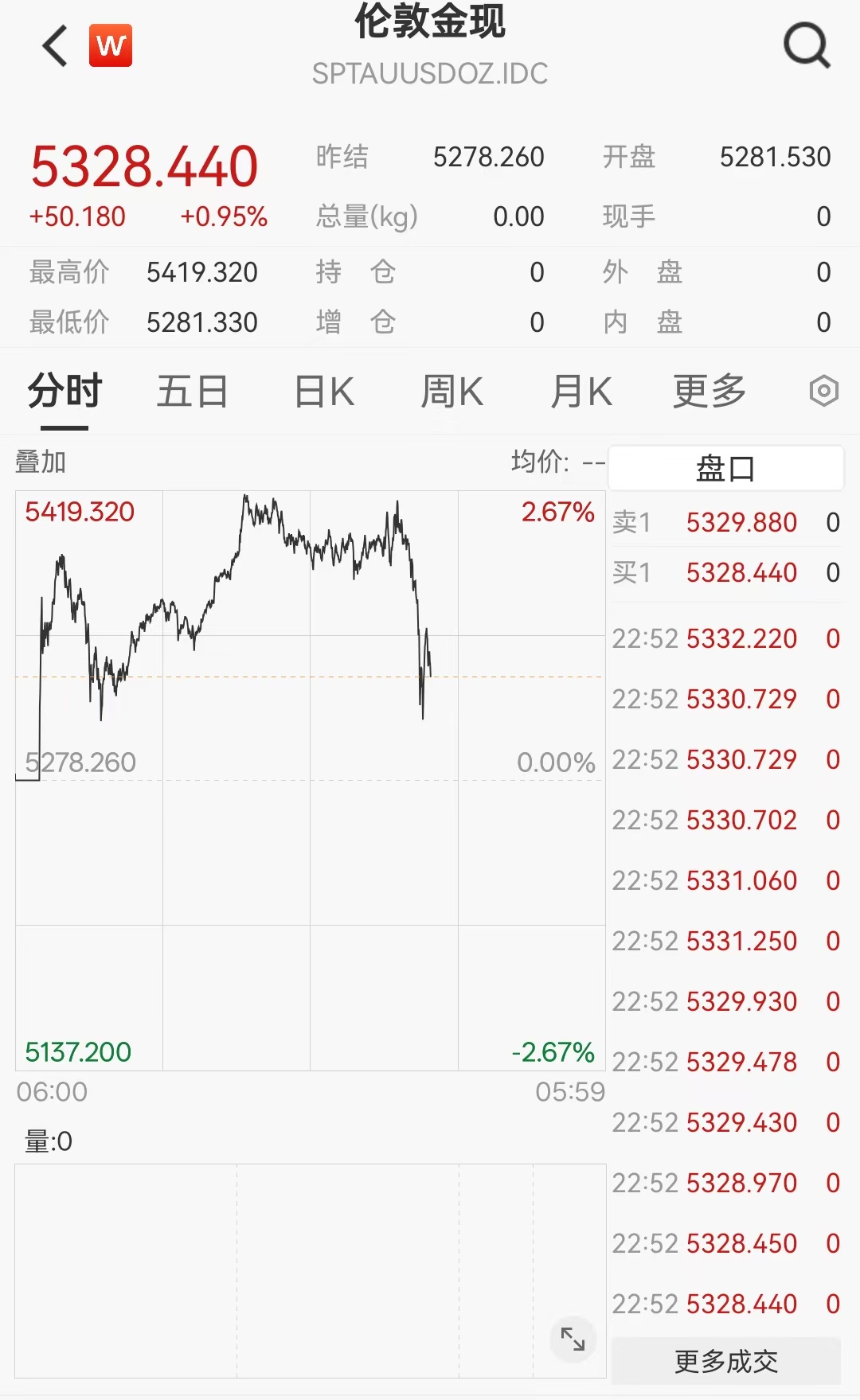Expand the chart to fullscreen
The height and width of the screenshot is (1400, 860).
tap(573, 1339)
